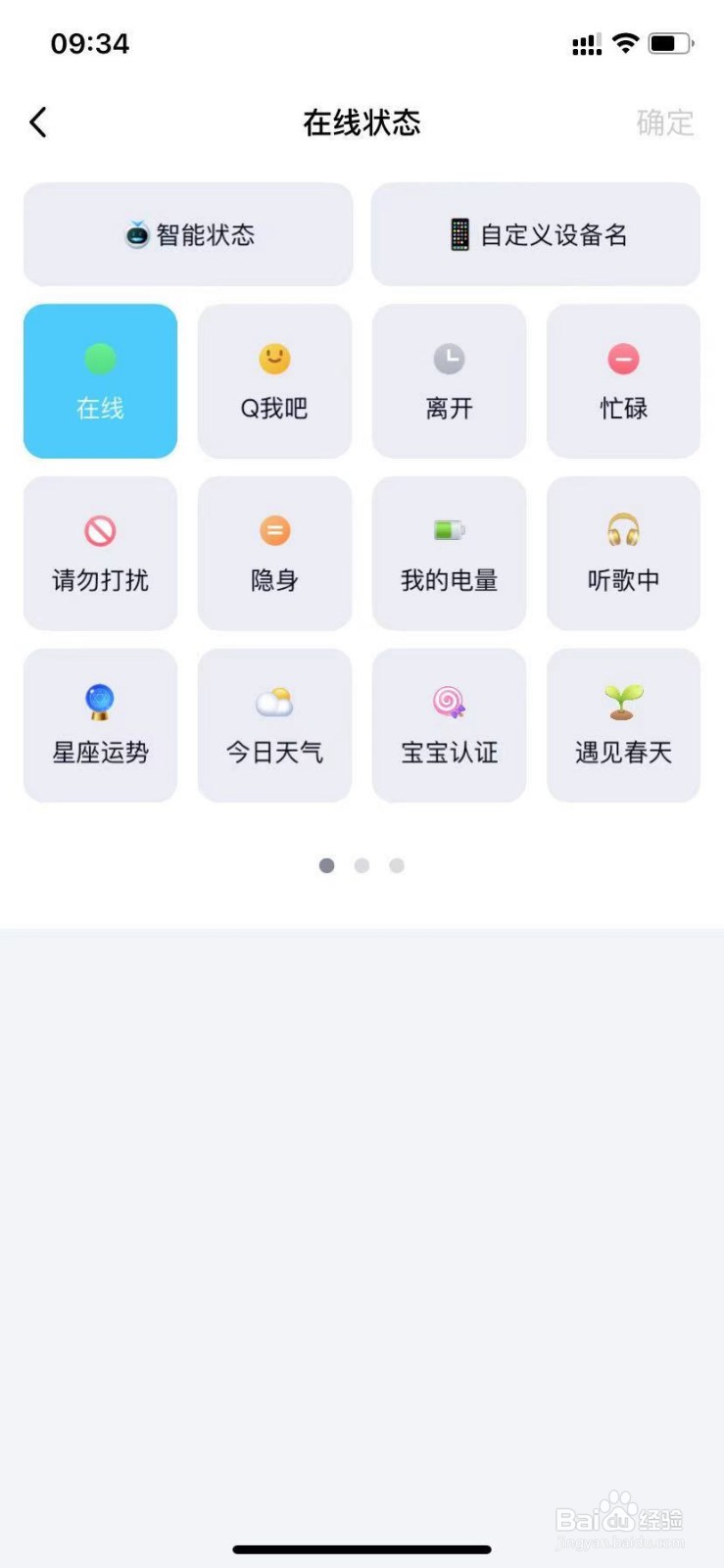Pick the 今日天气 status
Viewport: 724px width, 1568px height.
click(274, 726)
